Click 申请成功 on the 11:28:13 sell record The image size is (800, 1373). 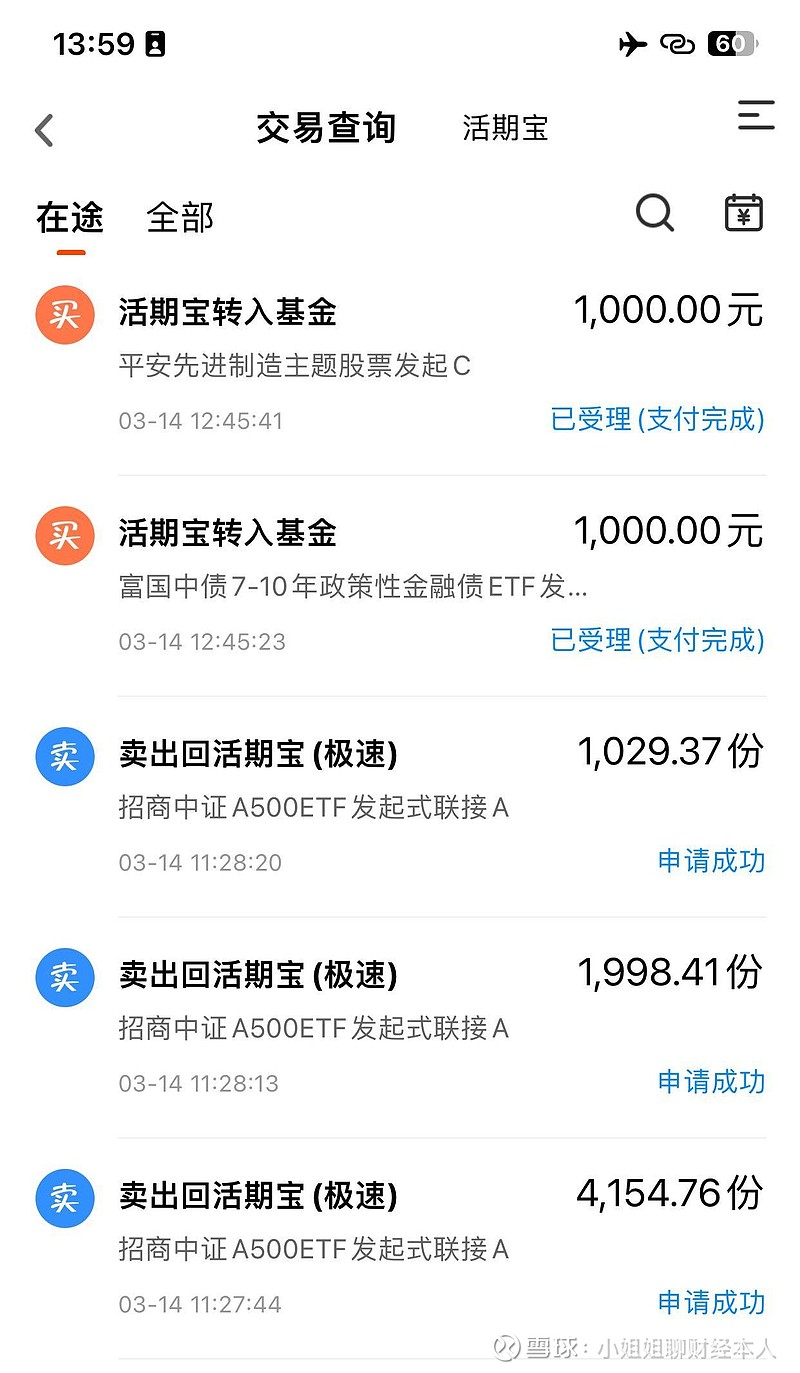pos(711,1082)
